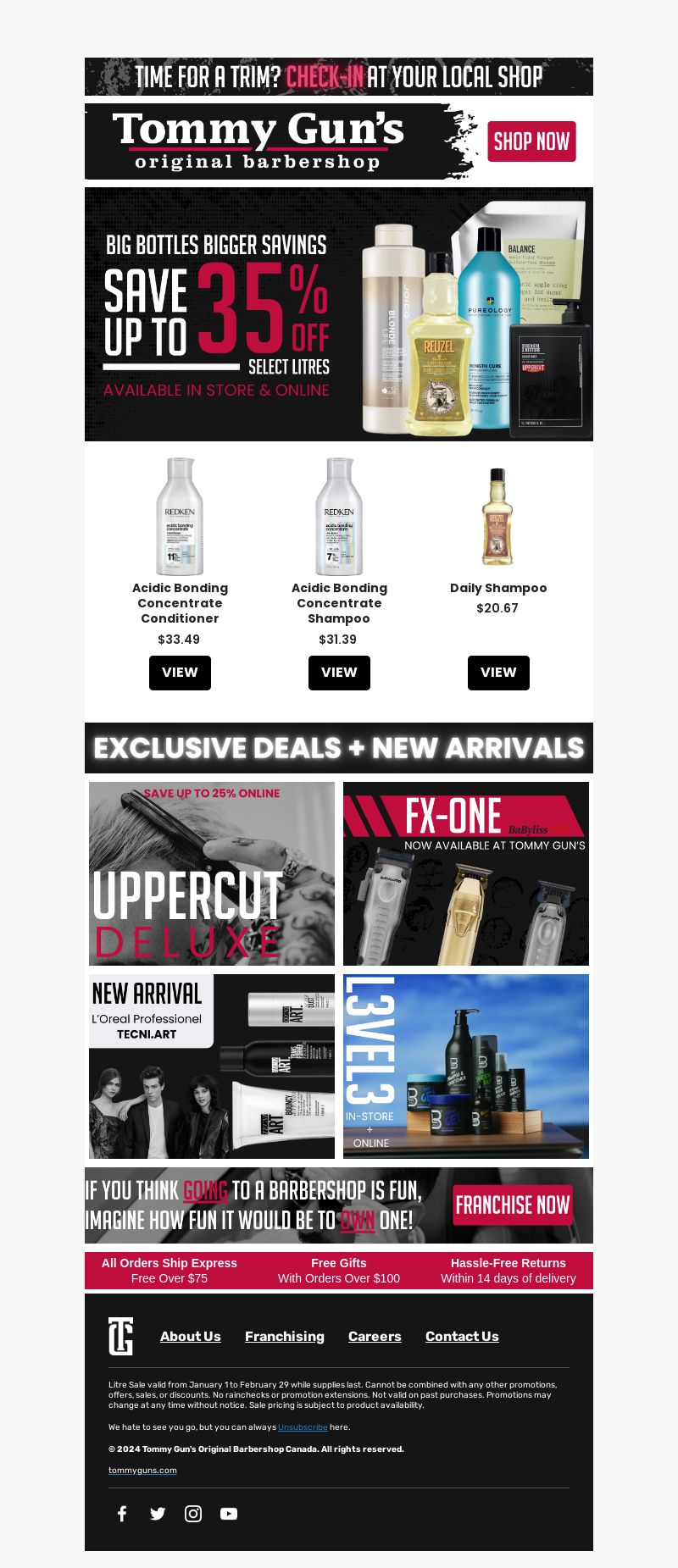View Acidic Bonding Concentrate Shampoo
The image size is (678, 1568).
click(339, 673)
